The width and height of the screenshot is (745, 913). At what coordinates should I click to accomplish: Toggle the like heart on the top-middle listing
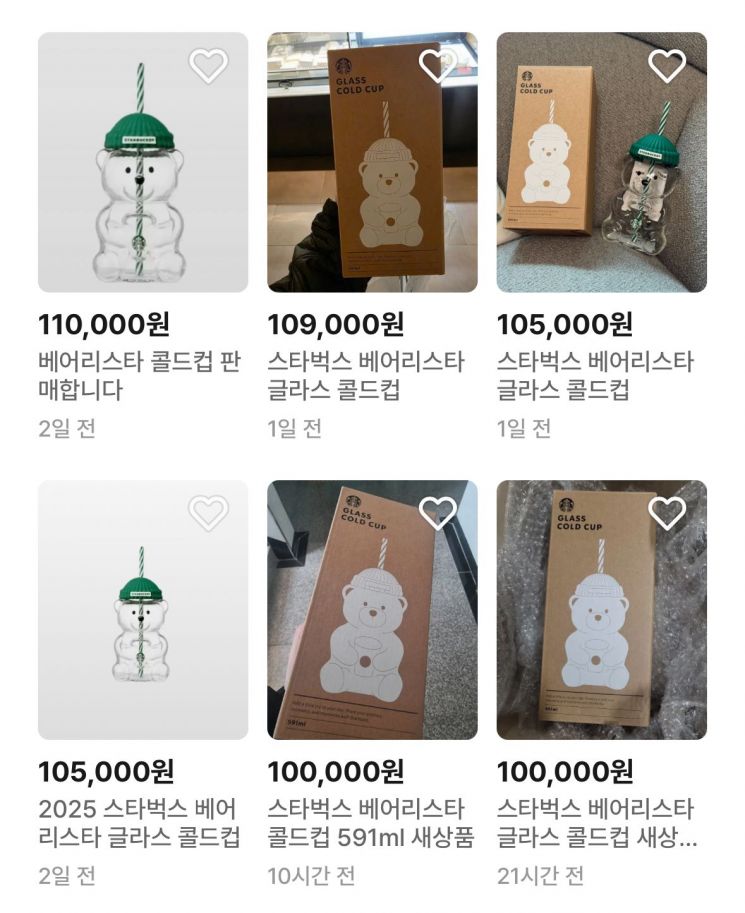coord(437,67)
